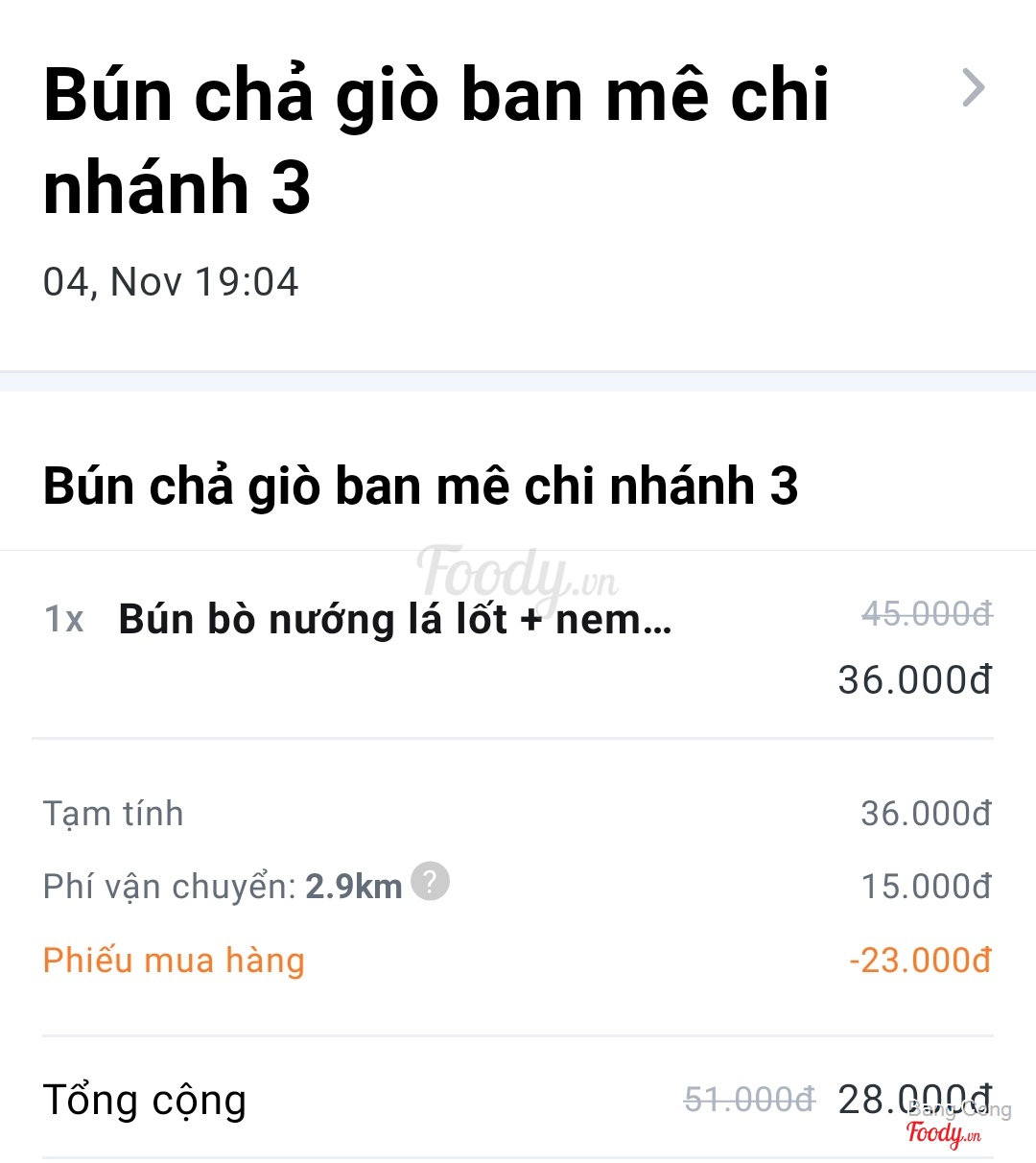This screenshot has width=1036, height=1163.
Task: Open the Bún chả giò ban mê restaurant chevron
Action: (973, 88)
